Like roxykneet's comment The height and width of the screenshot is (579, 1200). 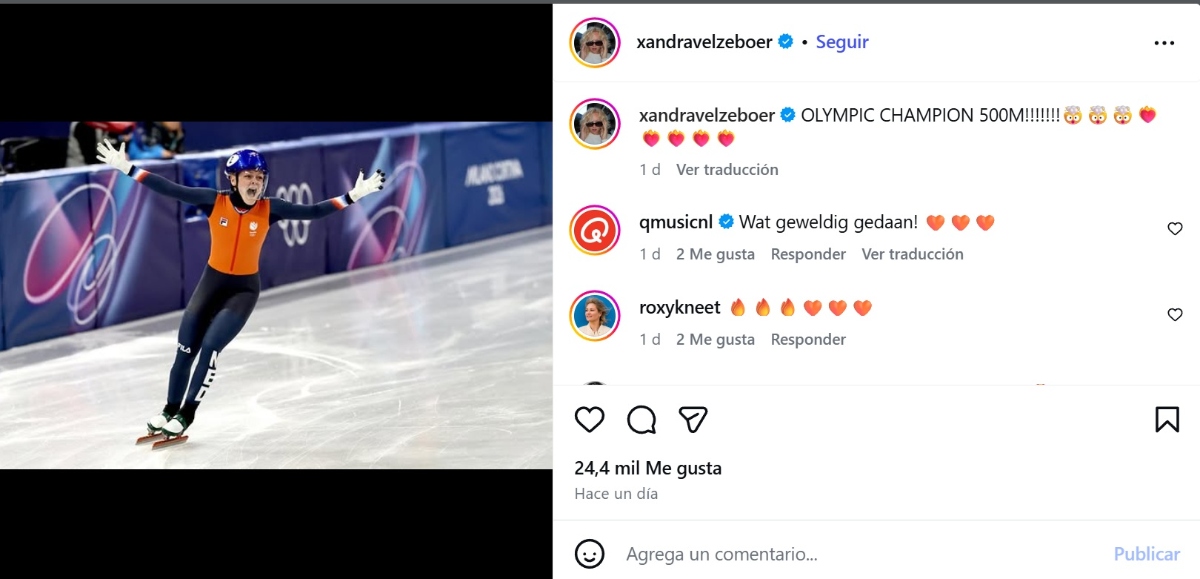tap(1175, 315)
